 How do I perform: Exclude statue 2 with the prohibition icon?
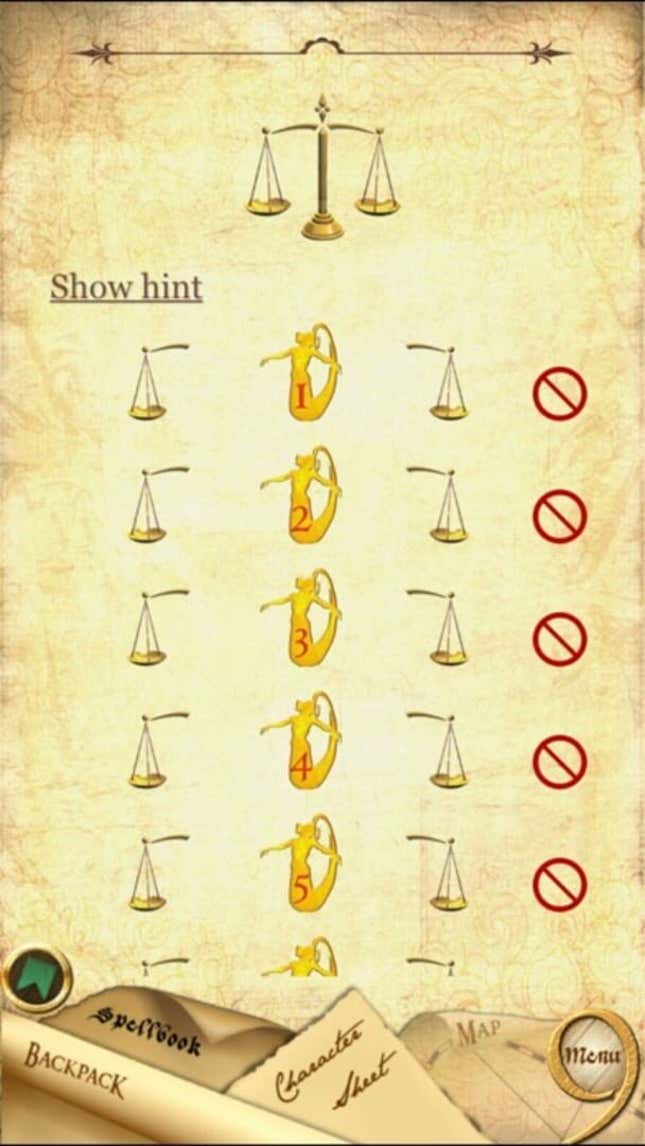[x=559, y=518]
